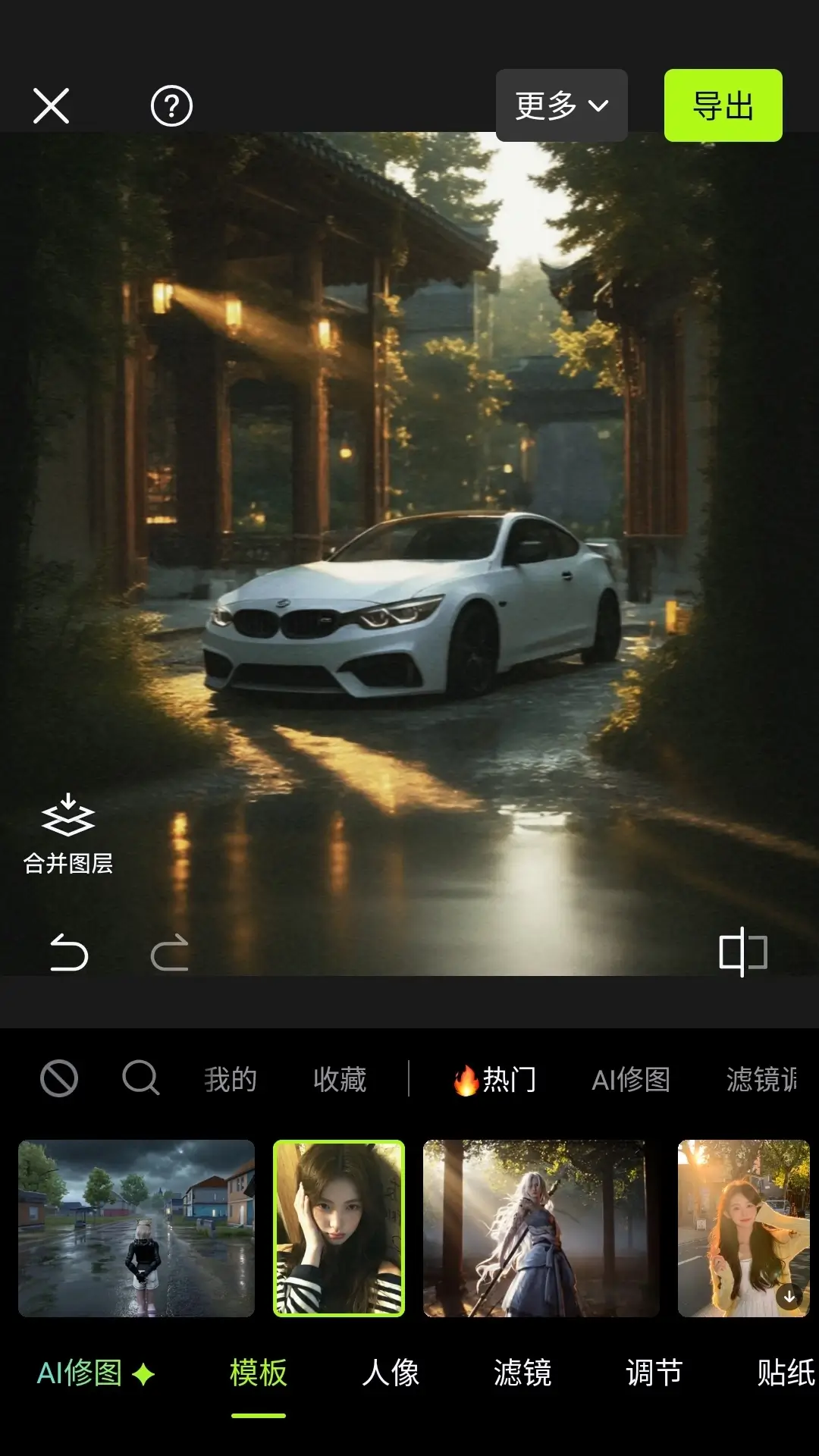Search templates with the magnifier icon
Viewport: 819px width, 1456px height.
141,1078
